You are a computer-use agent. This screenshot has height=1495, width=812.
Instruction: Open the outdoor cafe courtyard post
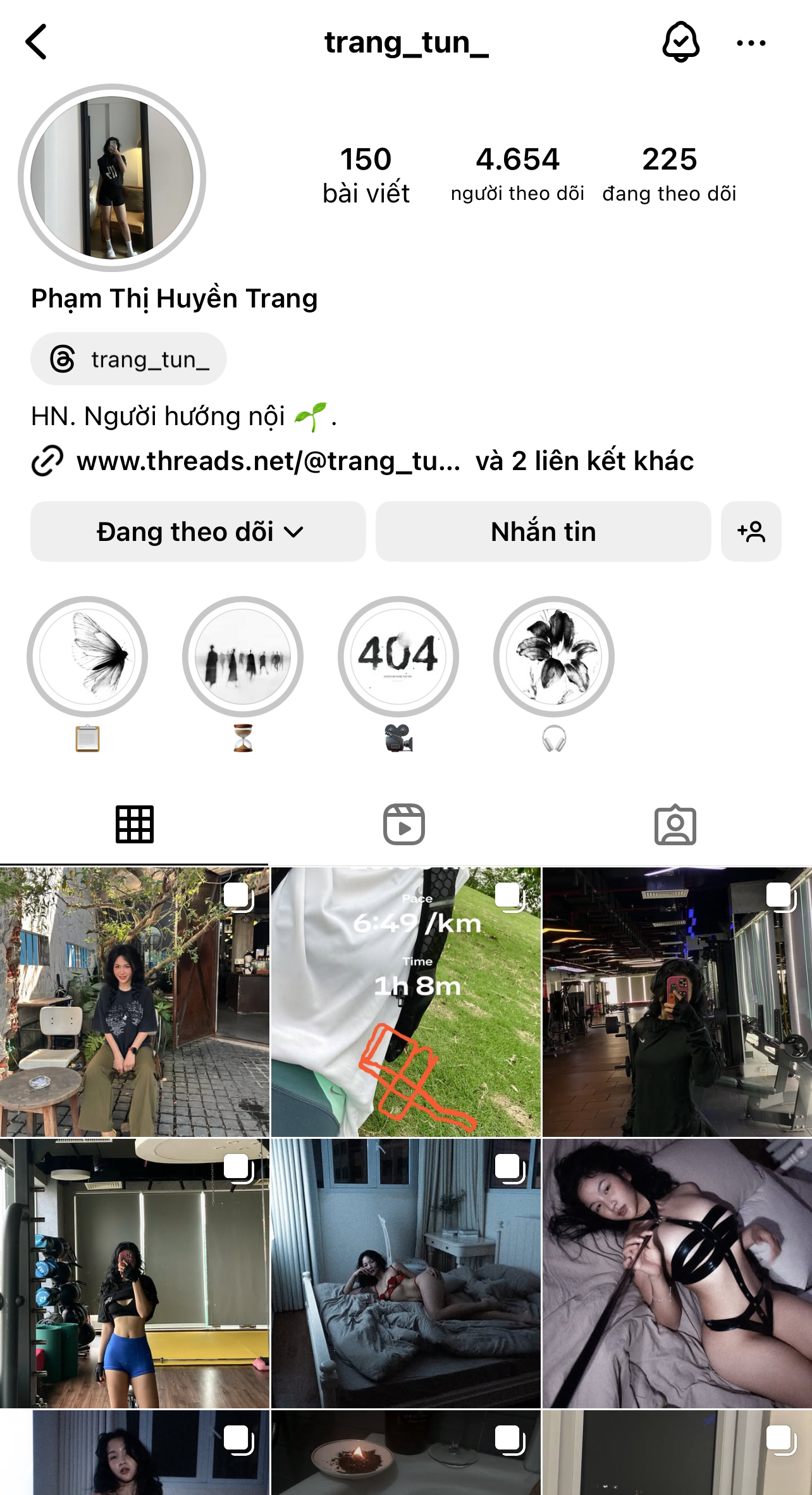pos(134,1002)
